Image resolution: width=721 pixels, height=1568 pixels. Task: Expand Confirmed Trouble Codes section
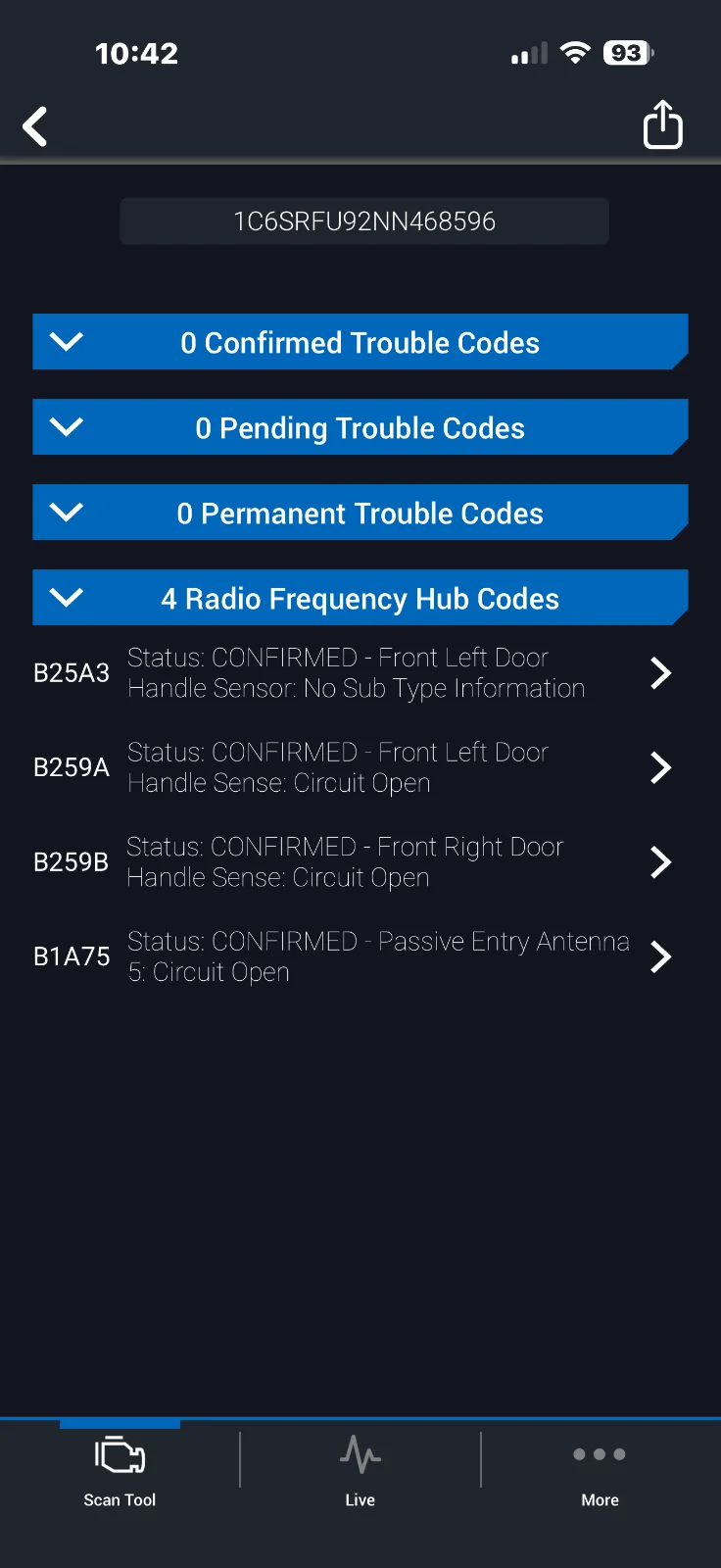pyautogui.click(x=360, y=342)
